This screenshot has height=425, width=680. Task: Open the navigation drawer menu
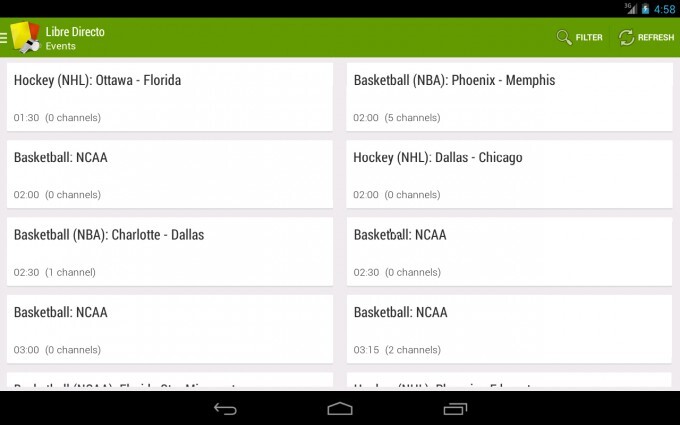6,38
